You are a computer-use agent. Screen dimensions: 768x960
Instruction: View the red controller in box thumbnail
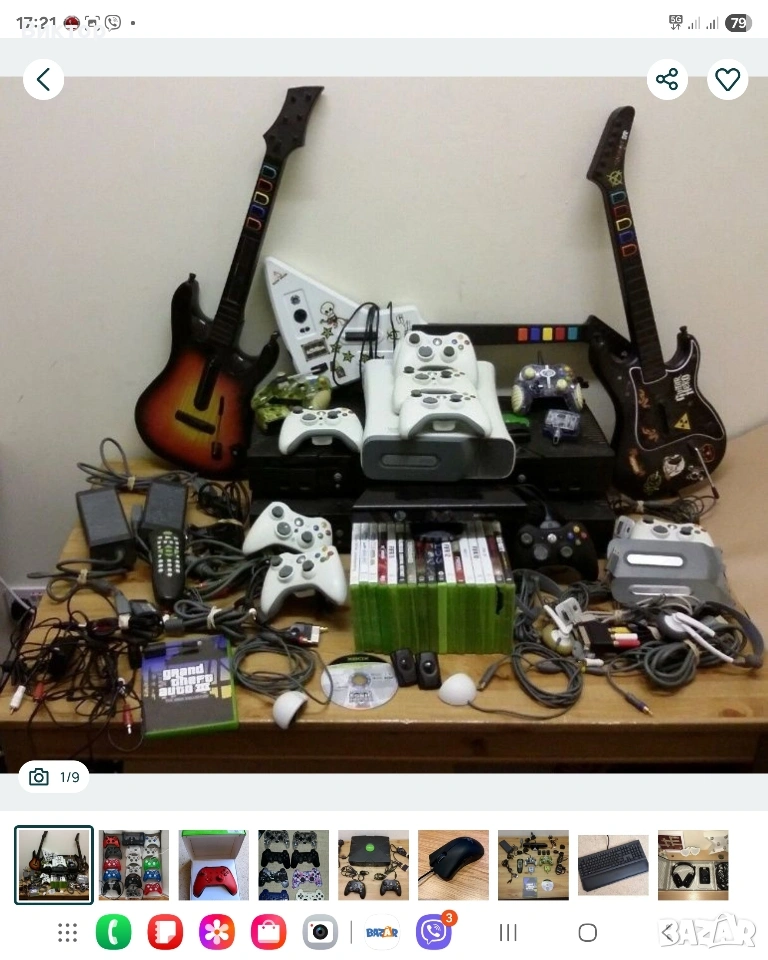(x=214, y=865)
